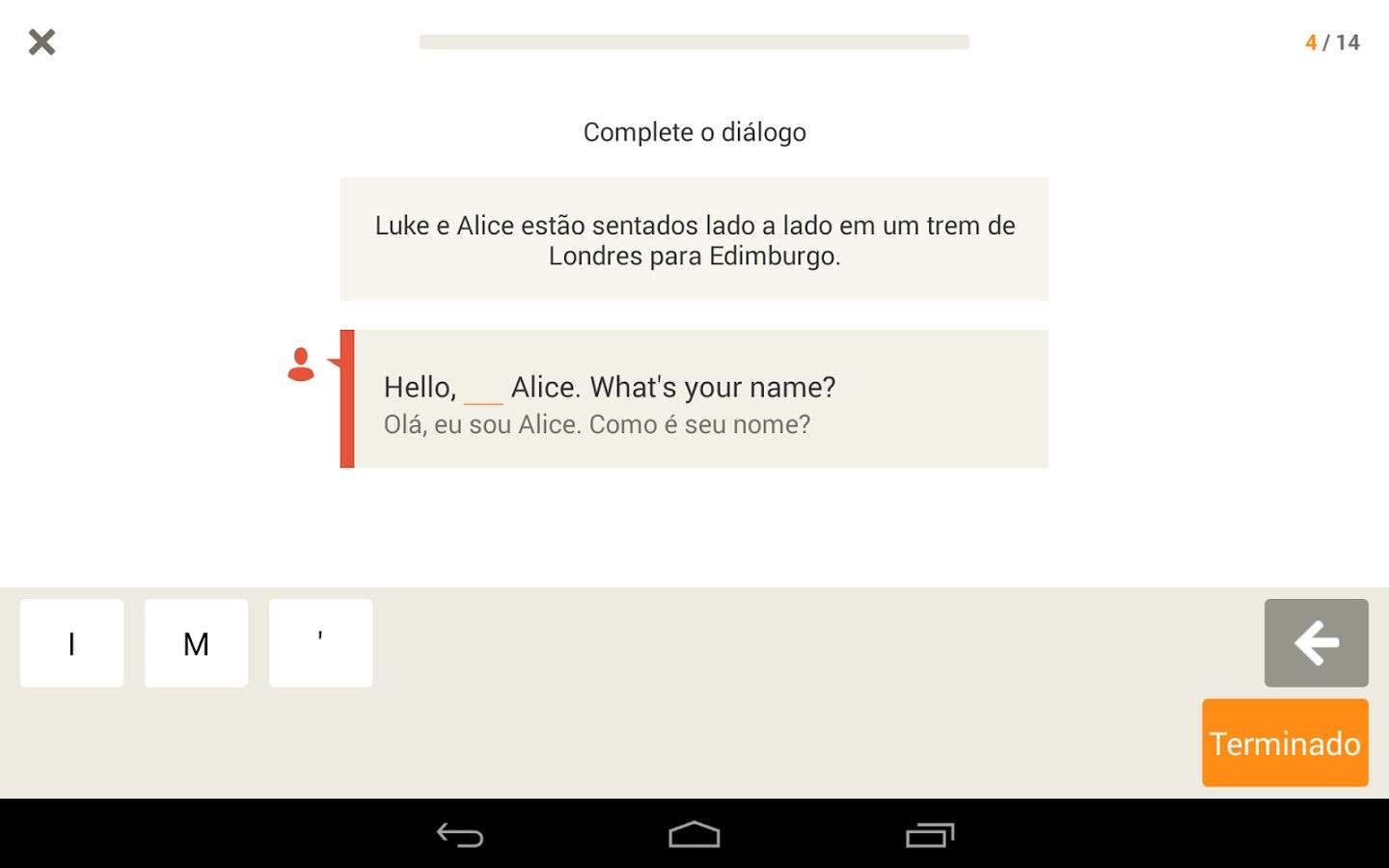Open the recent apps view

click(929, 834)
